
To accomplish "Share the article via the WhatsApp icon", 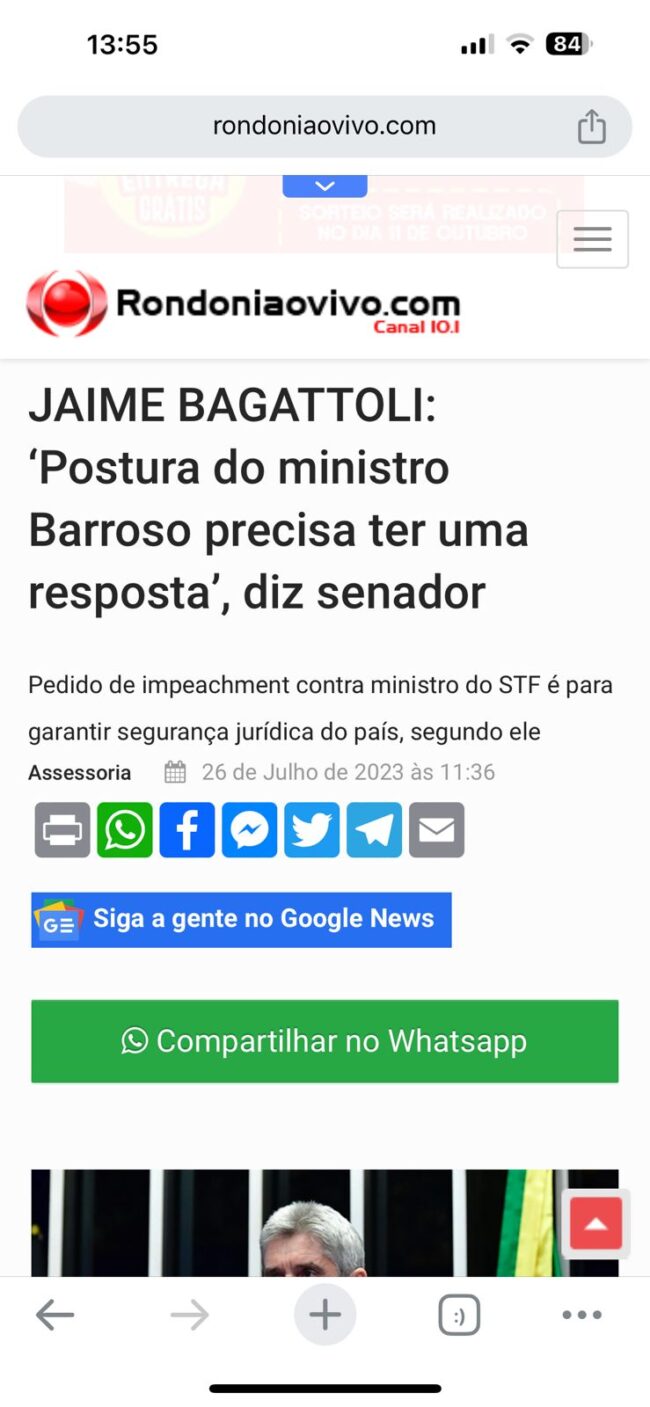I will coord(125,830).
